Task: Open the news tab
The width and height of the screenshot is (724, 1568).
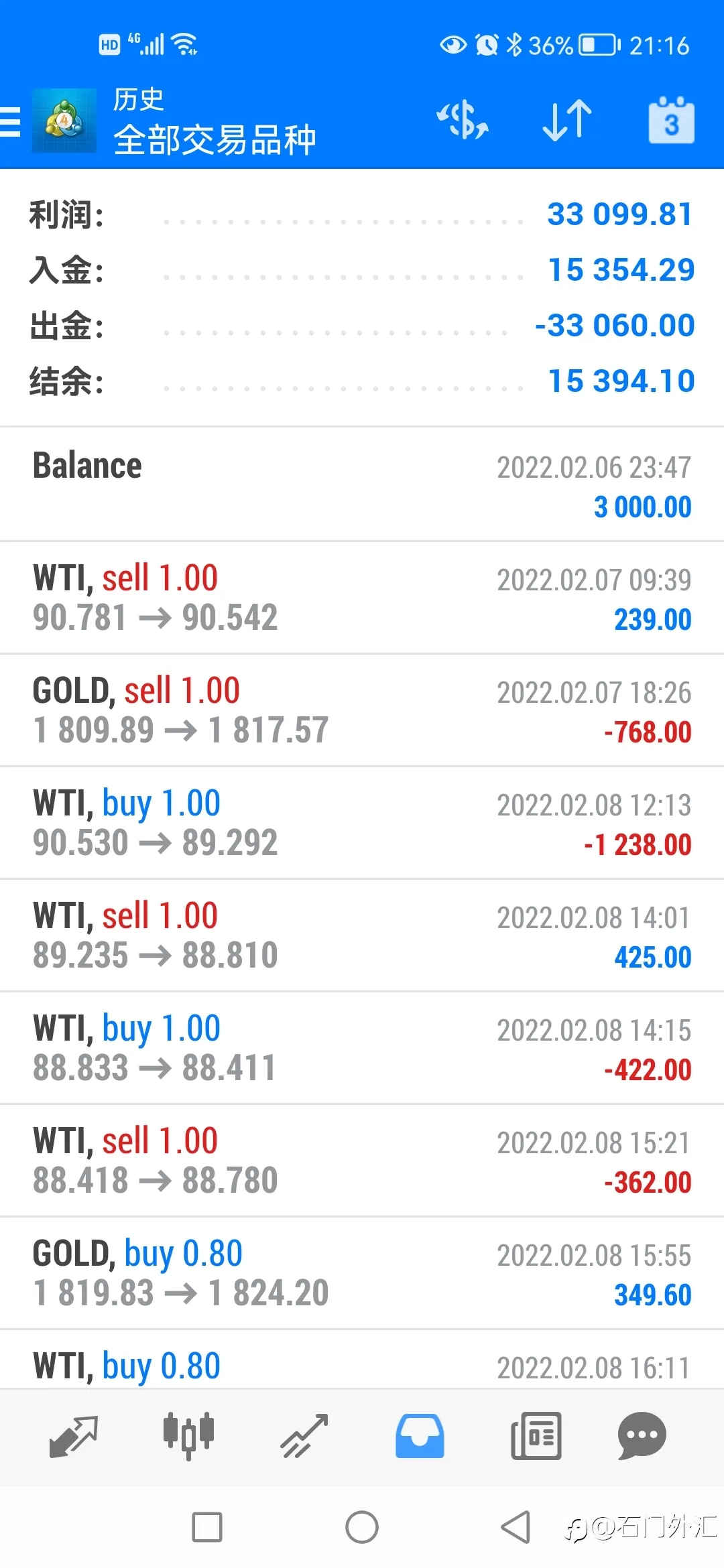Action: click(536, 1437)
